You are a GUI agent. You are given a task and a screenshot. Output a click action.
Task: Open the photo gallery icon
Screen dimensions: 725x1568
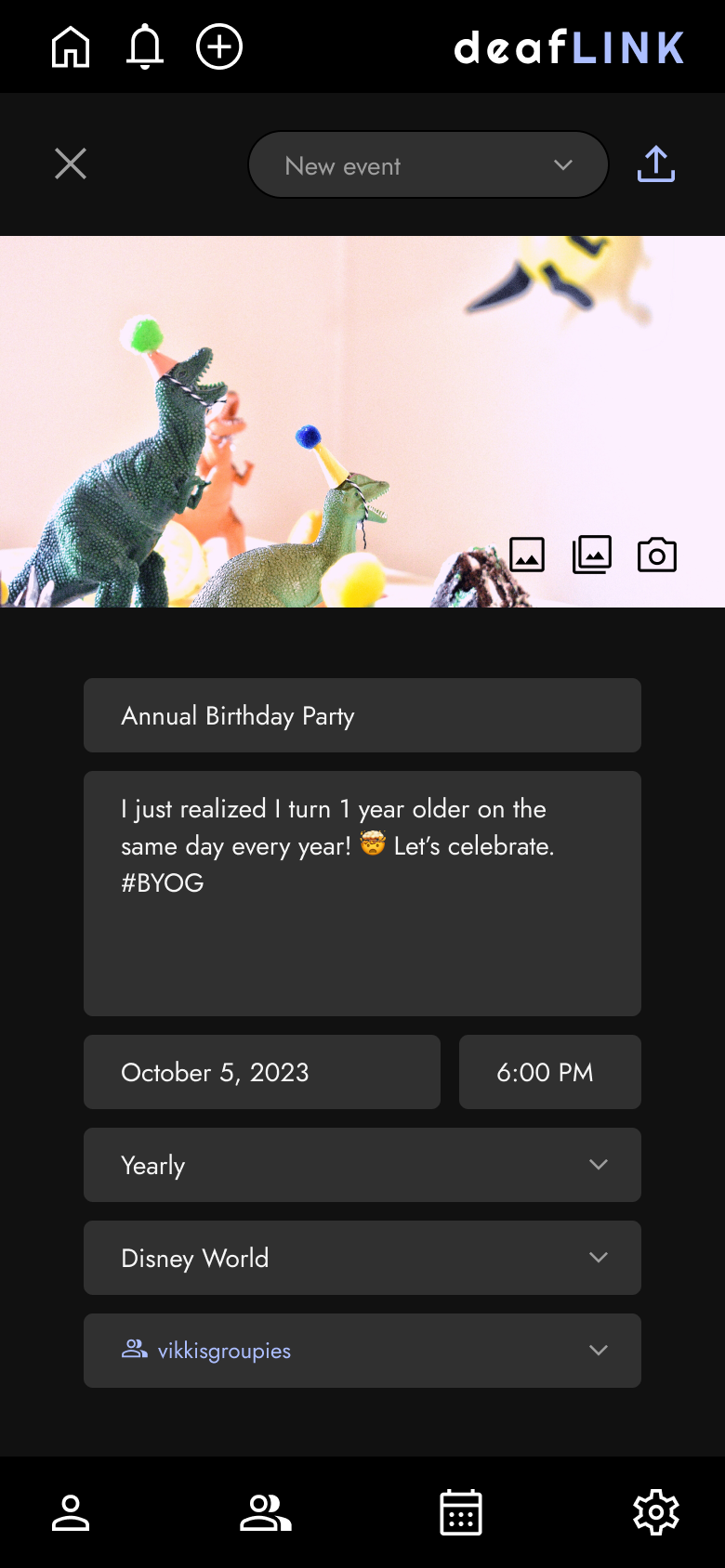592,555
